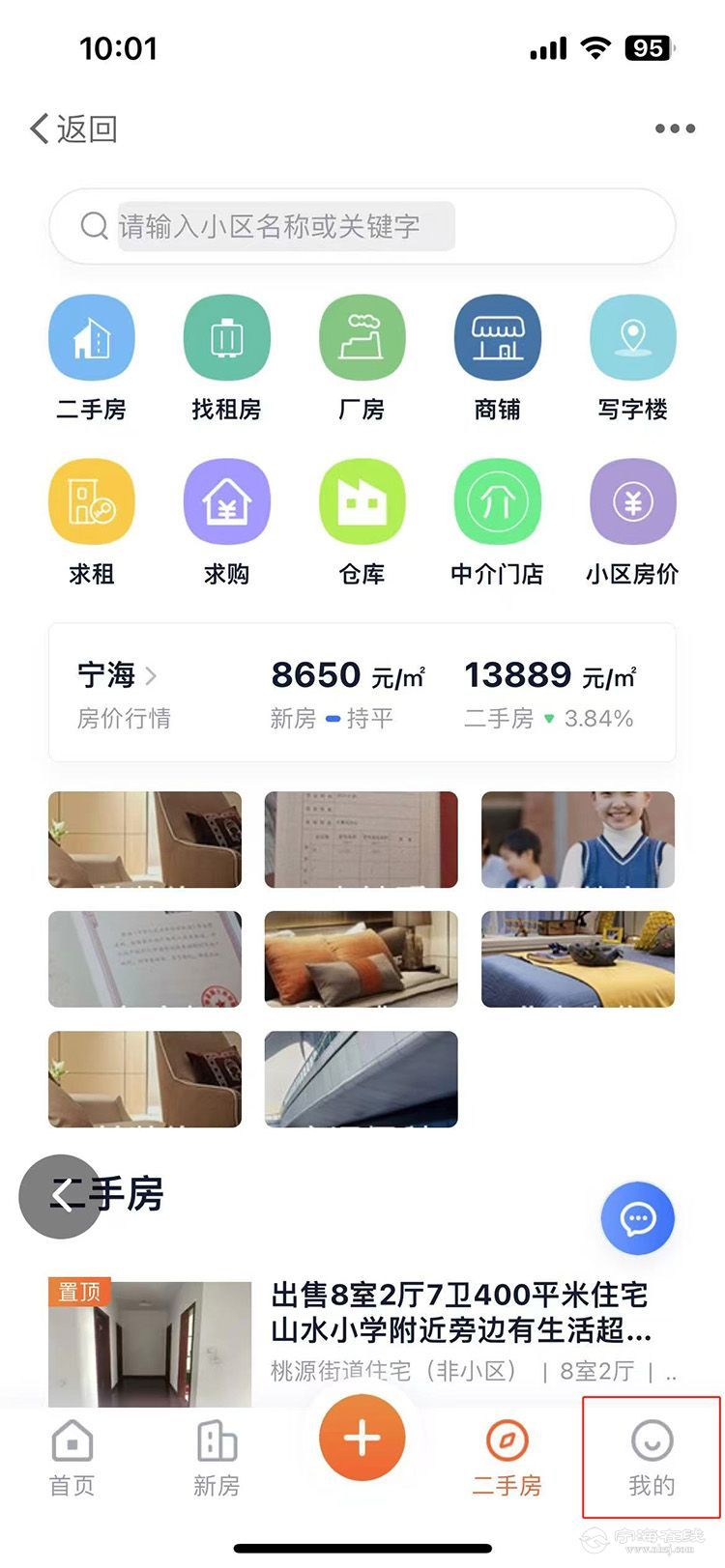Open the blue chat bubble button
Screen dimensions: 725x1568
coord(637,1219)
